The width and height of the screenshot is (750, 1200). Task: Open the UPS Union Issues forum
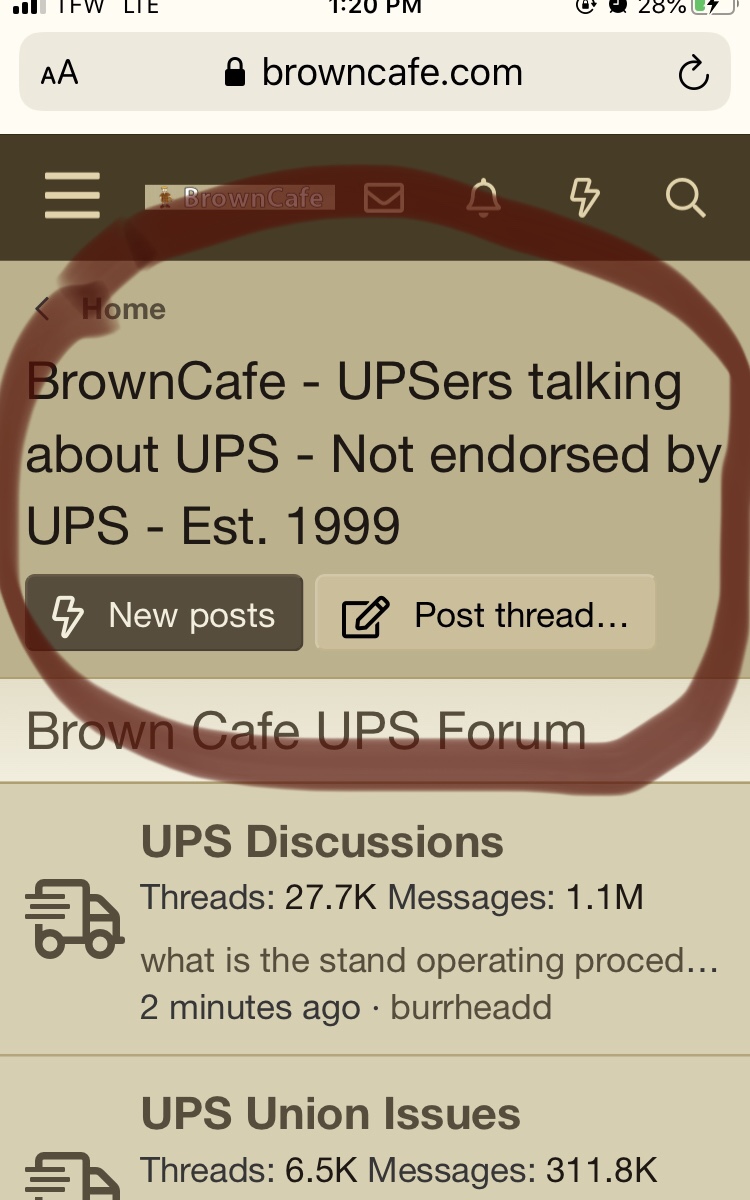(330, 1114)
